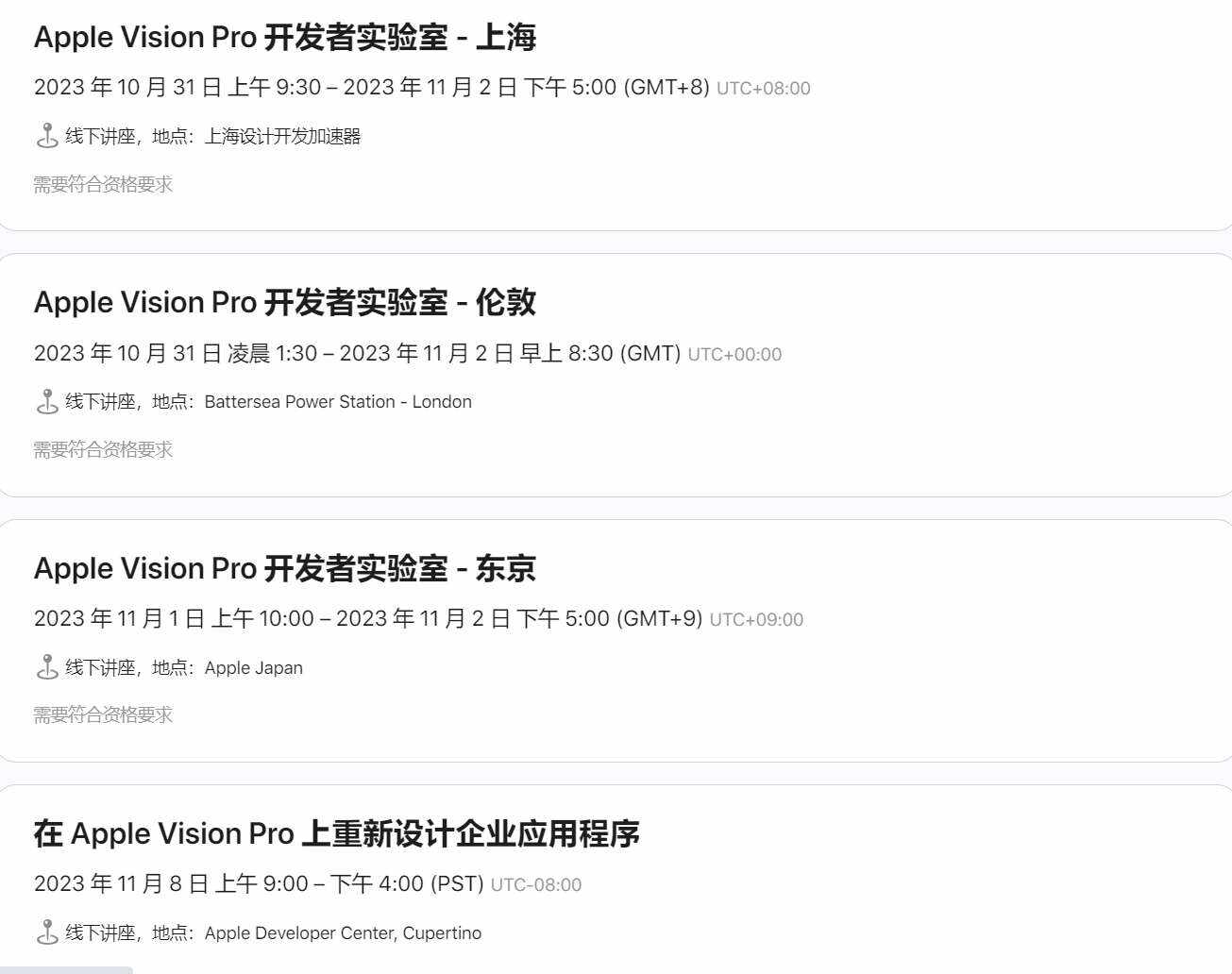Open the Apple Vision Pro 开发者实验室 - 上海 event

click(285, 38)
